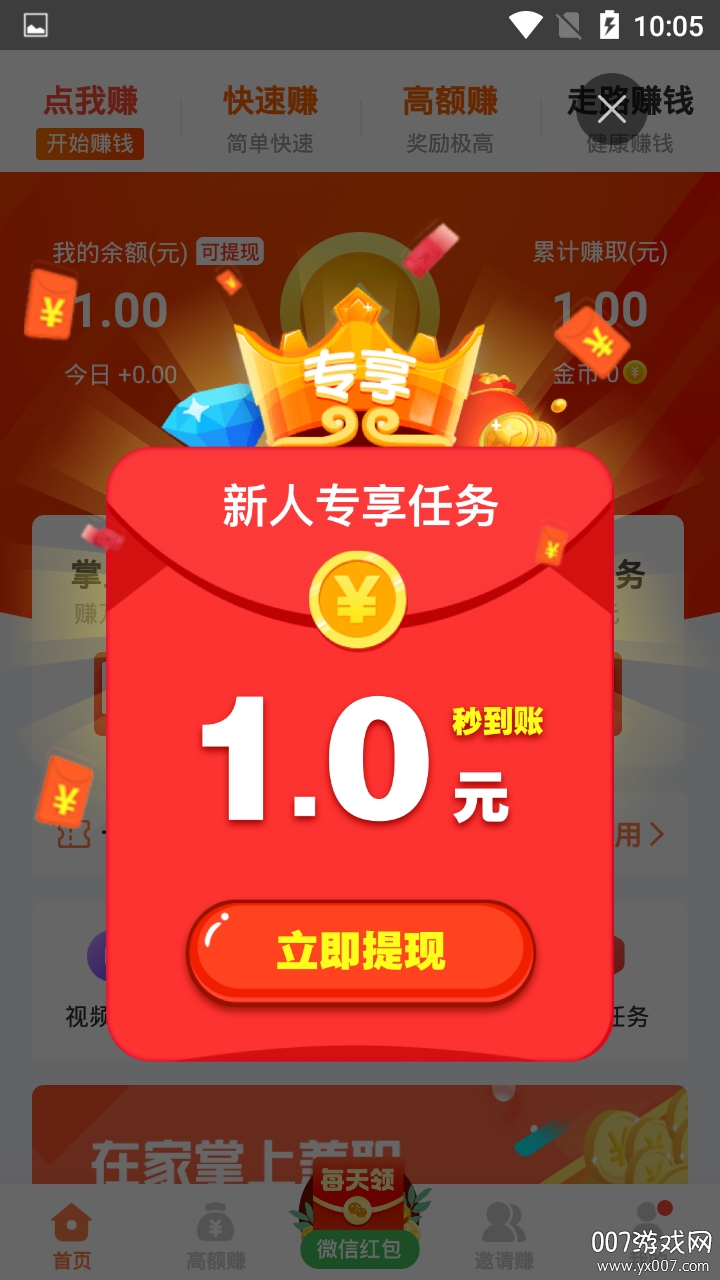Tap the 立即提现 button
Image resolution: width=720 pixels, height=1280 pixels.
click(x=360, y=951)
